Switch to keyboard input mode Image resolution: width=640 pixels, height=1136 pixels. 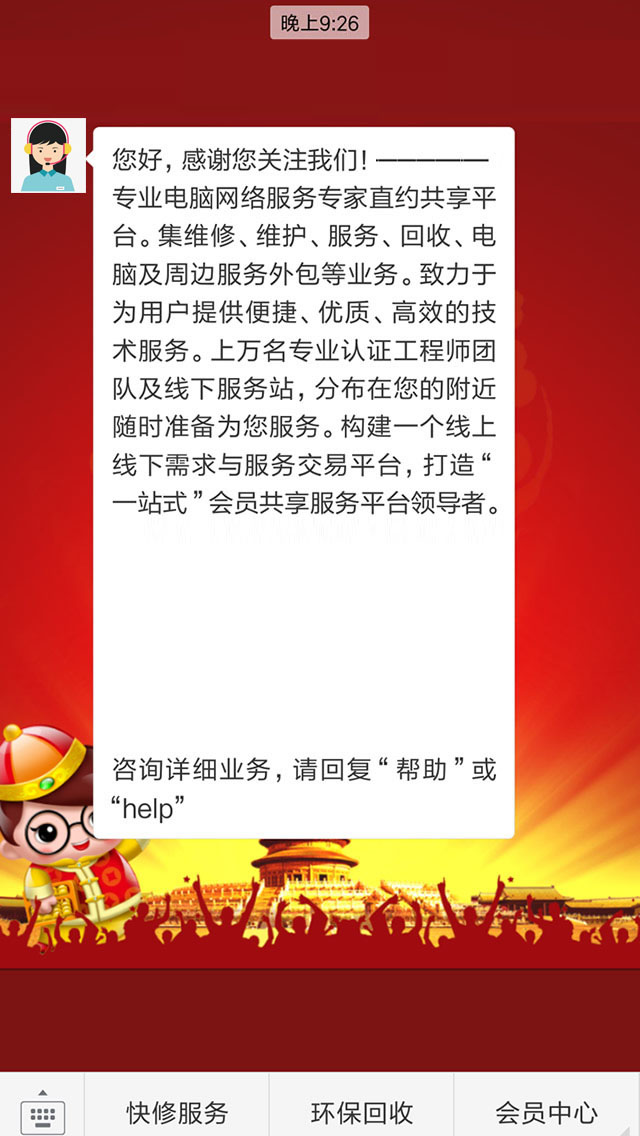pos(42,1108)
